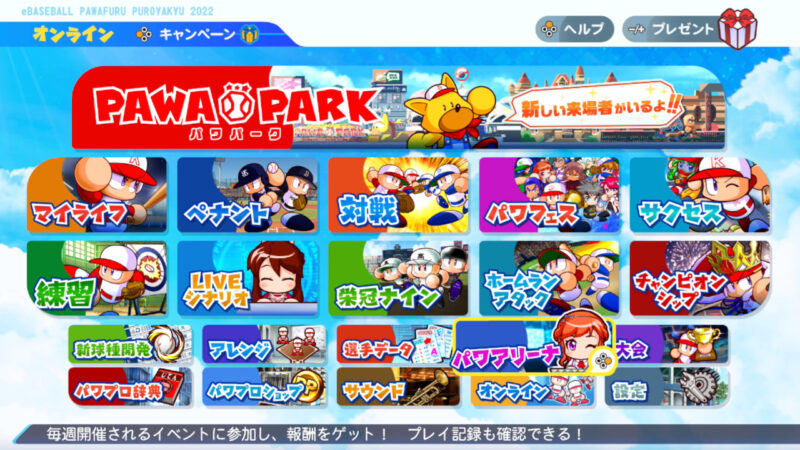Choose the サクセス mode tile
Viewport: 800px width, 450px height.
pyautogui.click(x=699, y=196)
